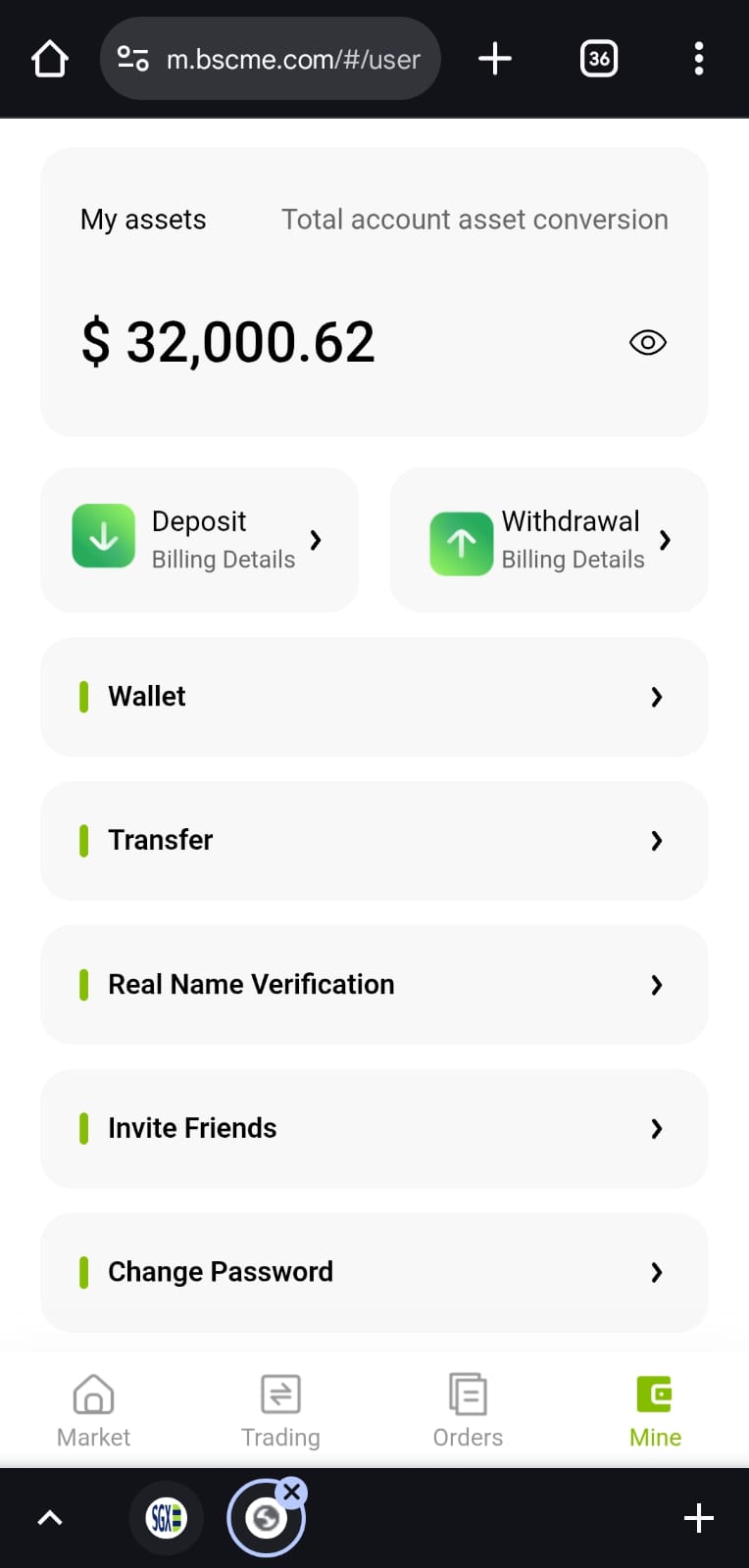Open the Transfer row
Screen dimensions: 749x1568
(374, 841)
